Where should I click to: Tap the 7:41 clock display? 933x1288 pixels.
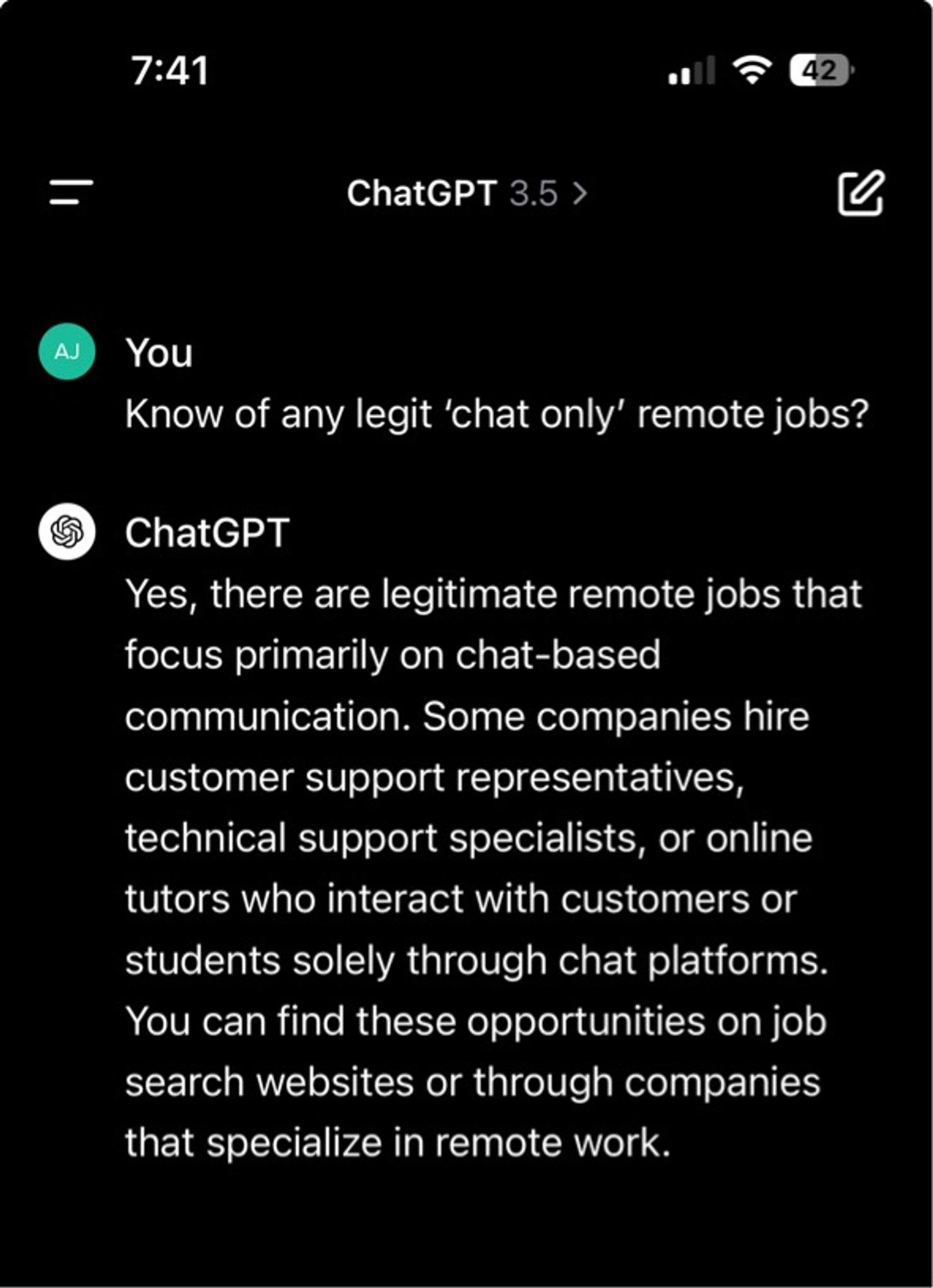pyautogui.click(x=169, y=68)
